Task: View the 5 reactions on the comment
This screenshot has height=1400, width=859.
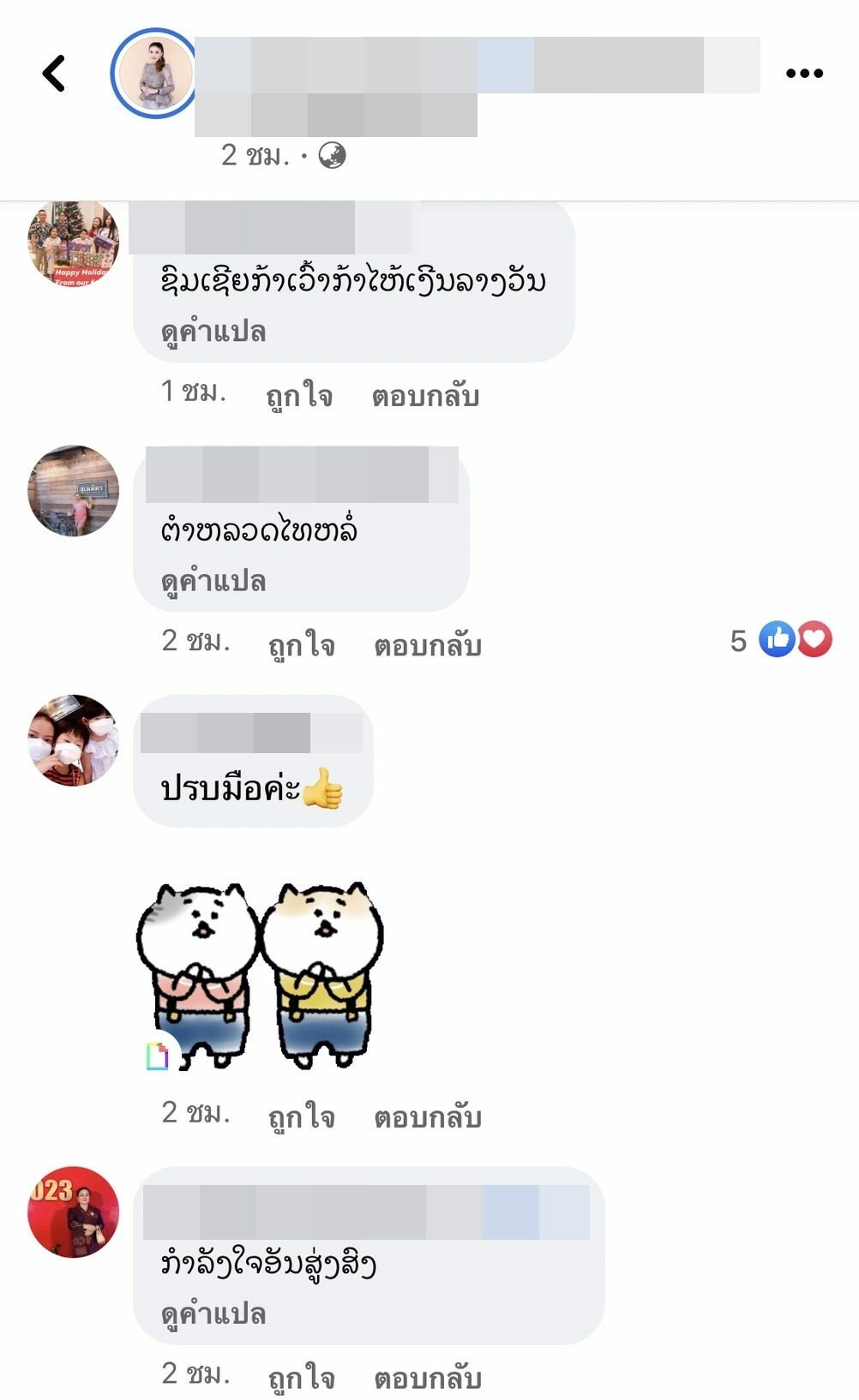Action: point(780,640)
